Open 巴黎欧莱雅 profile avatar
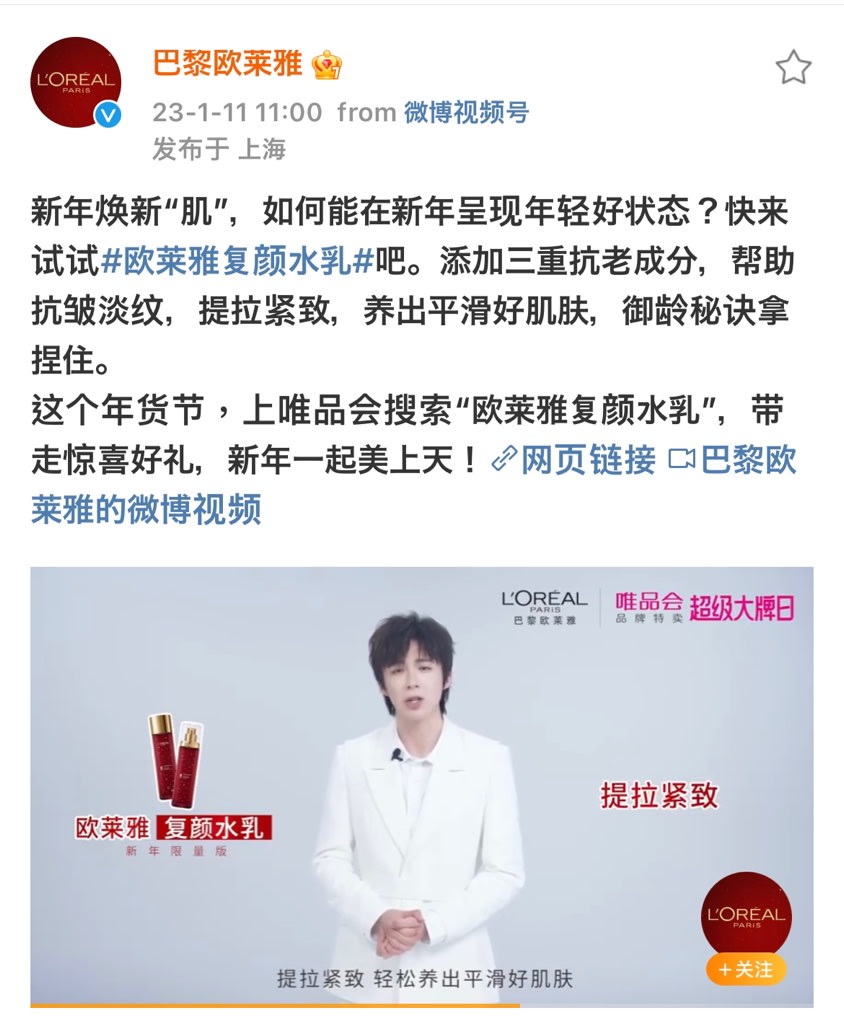 [76, 81]
